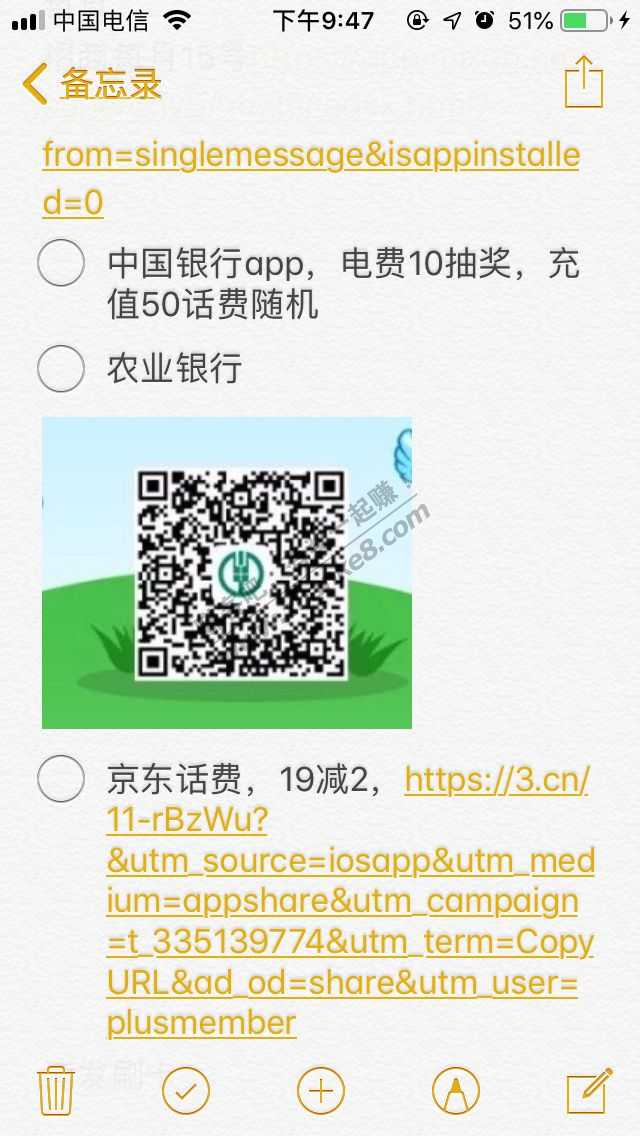Image resolution: width=640 pixels, height=1136 pixels.
Task: Add an attachment with the plus icon
Action: [x=320, y=1090]
